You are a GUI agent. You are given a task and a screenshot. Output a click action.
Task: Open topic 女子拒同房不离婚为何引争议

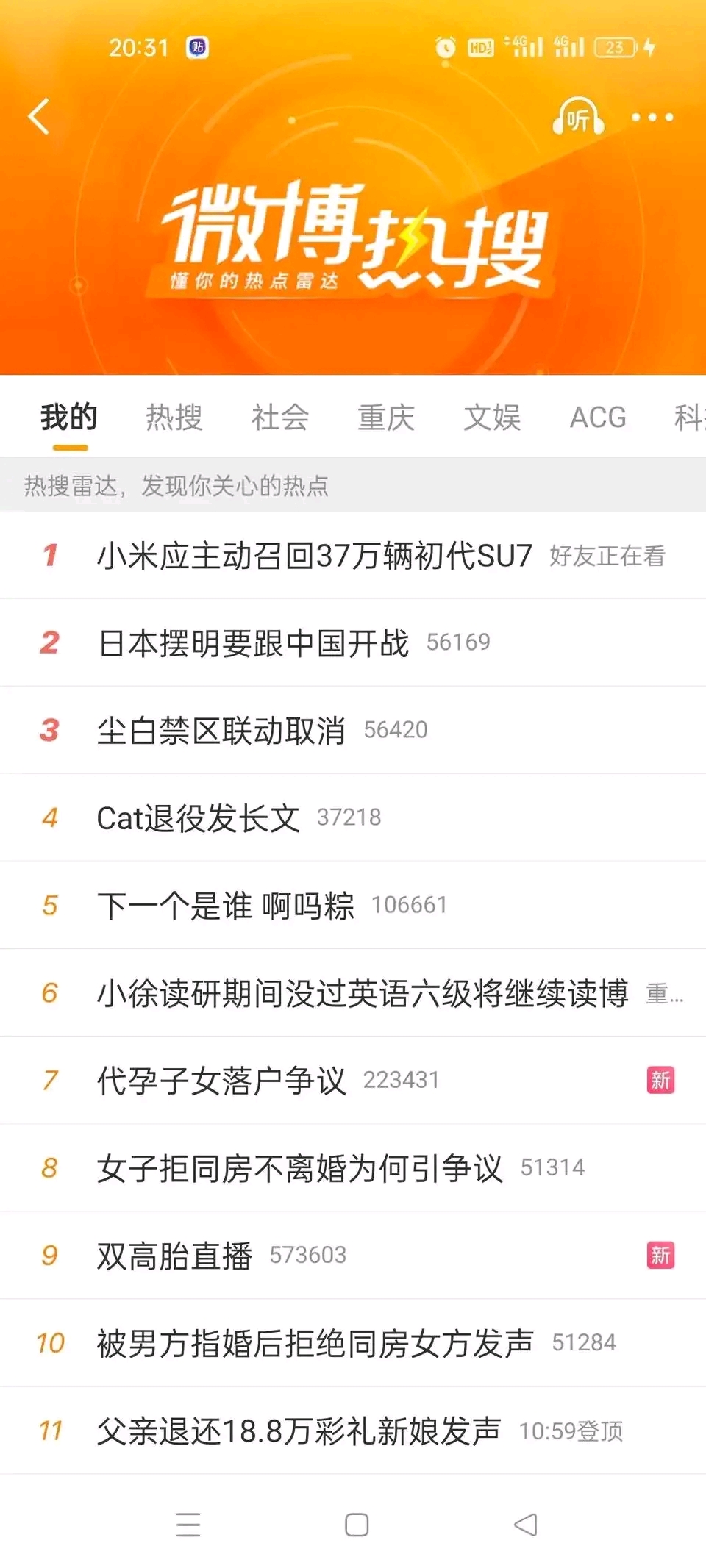click(300, 1168)
